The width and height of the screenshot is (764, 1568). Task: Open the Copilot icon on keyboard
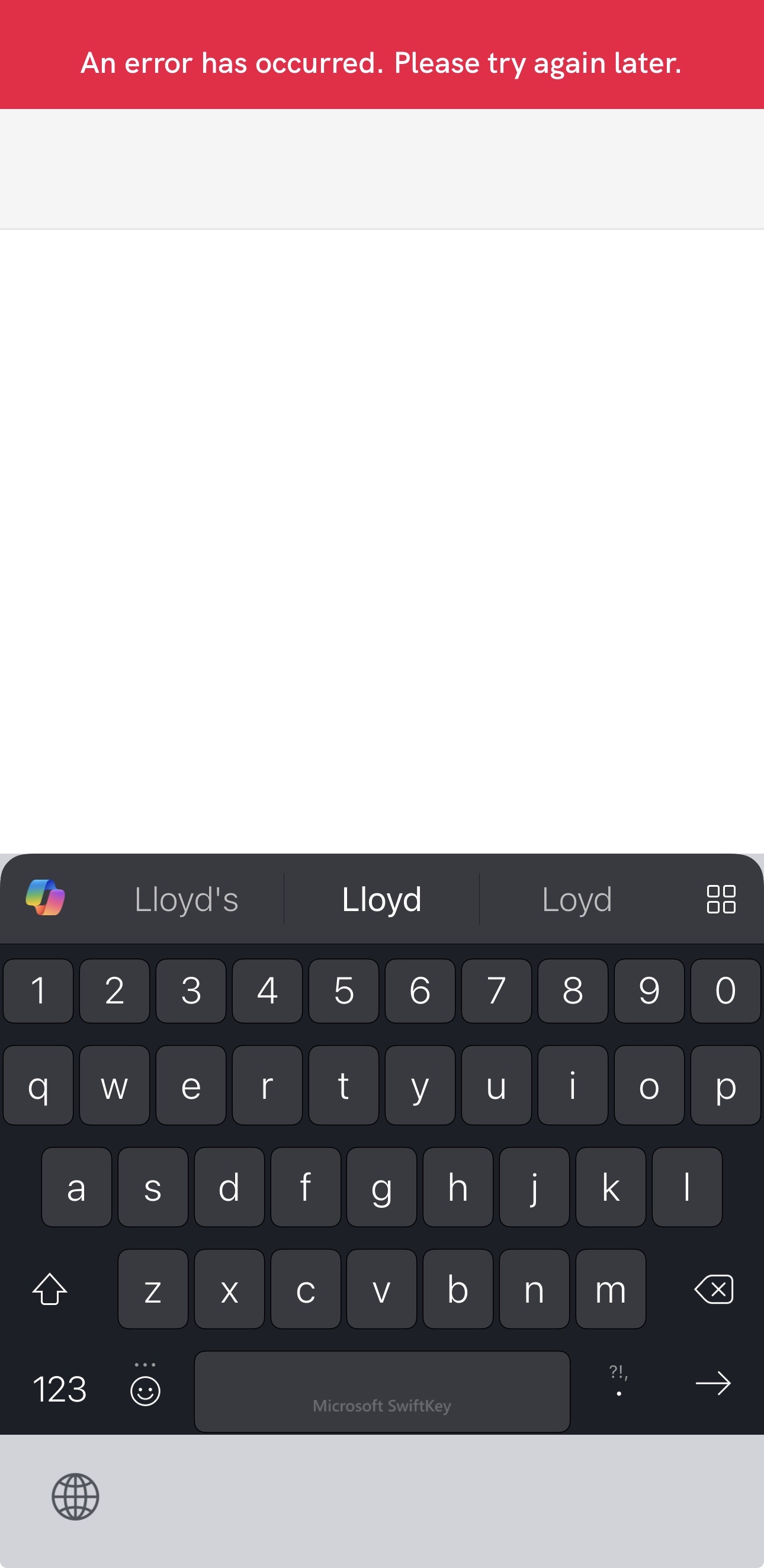(x=45, y=898)
